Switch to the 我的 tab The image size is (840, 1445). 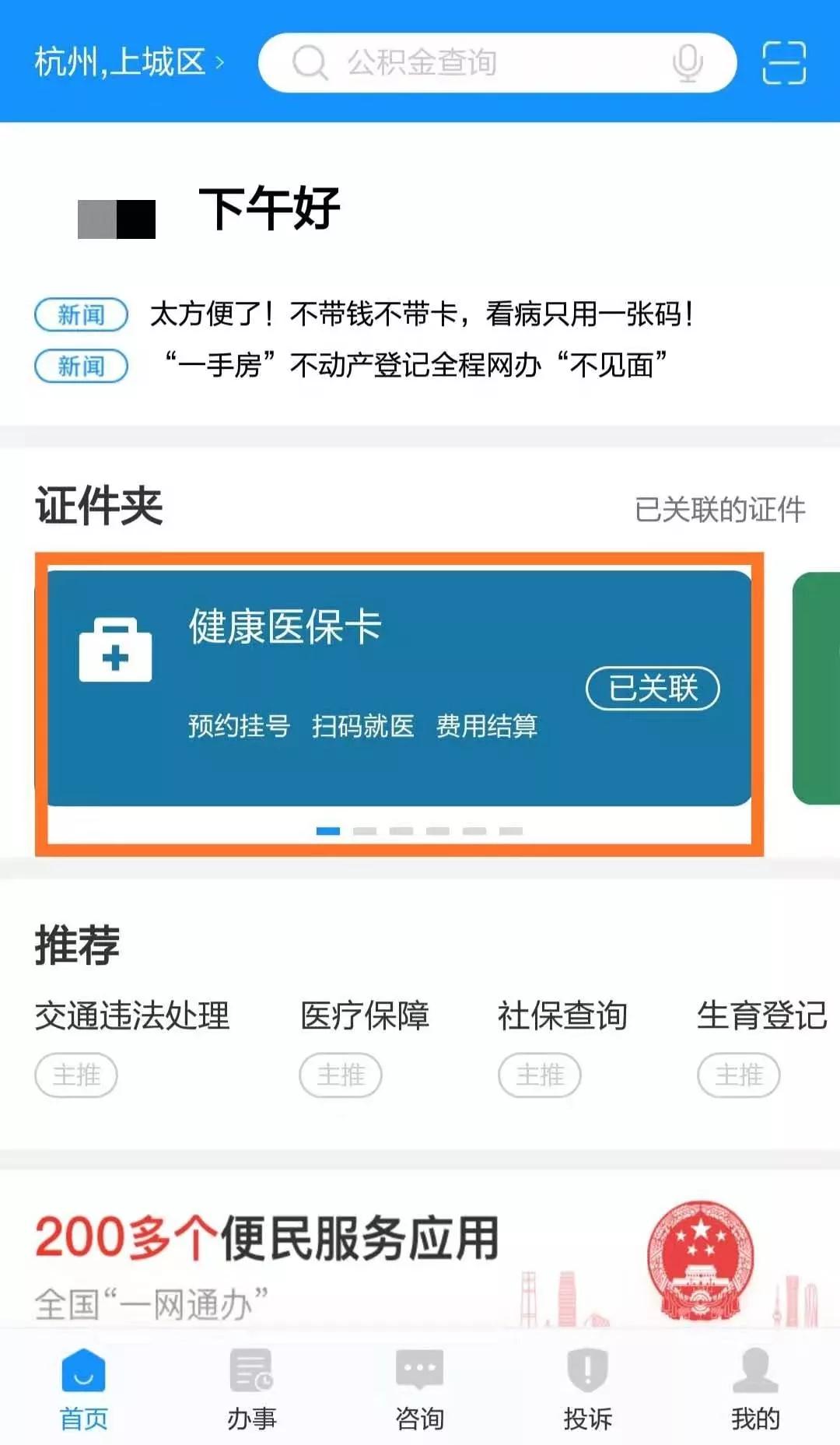coord(755,1389)
